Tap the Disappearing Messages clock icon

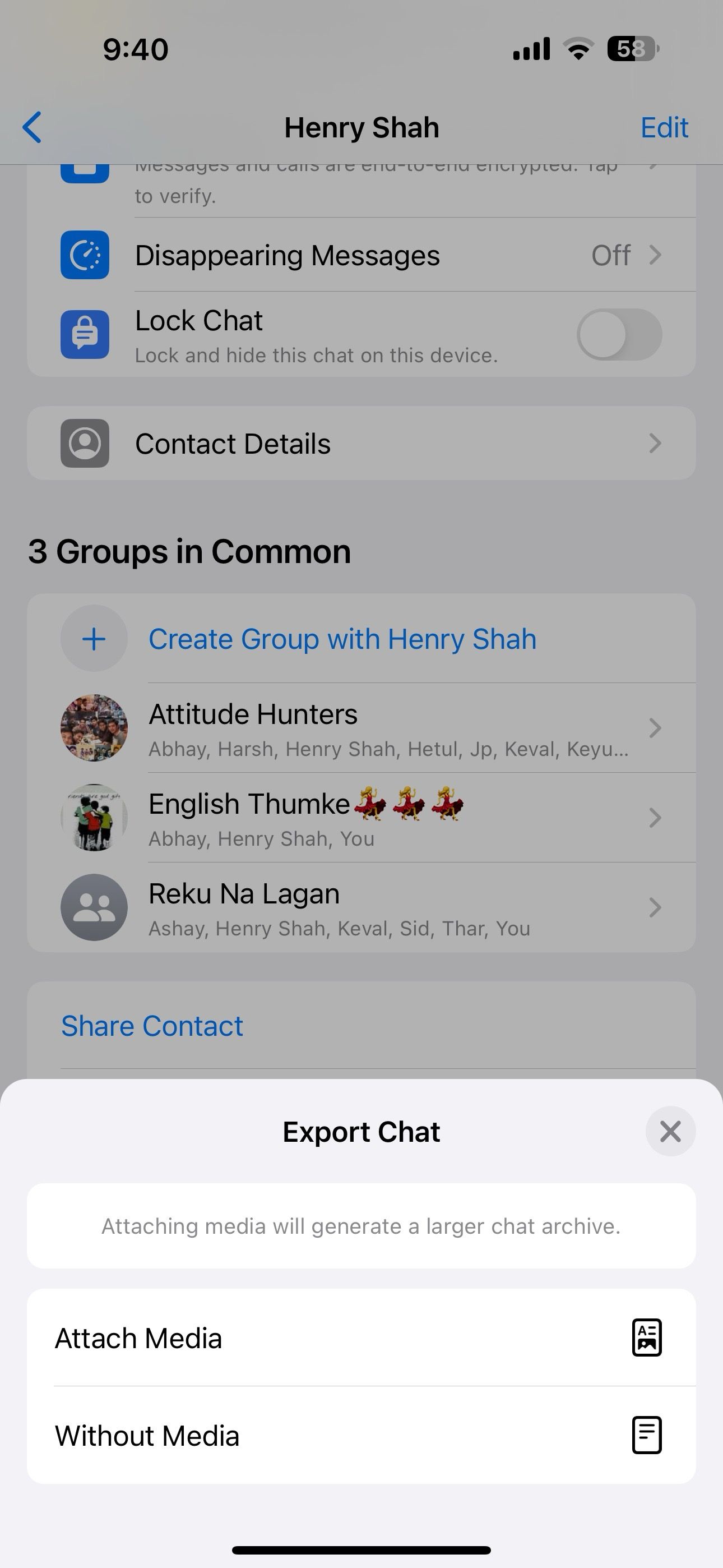pyautogui.click(x=85, y=255)
